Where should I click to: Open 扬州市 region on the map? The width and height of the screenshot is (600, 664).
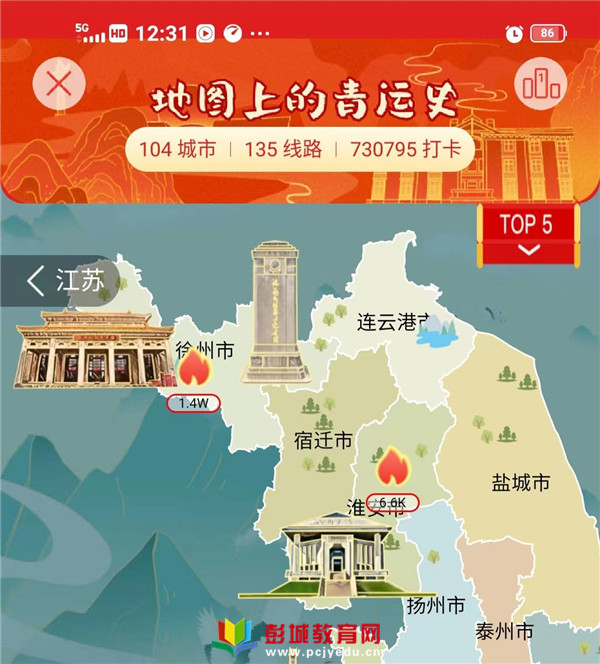[436, 606]
